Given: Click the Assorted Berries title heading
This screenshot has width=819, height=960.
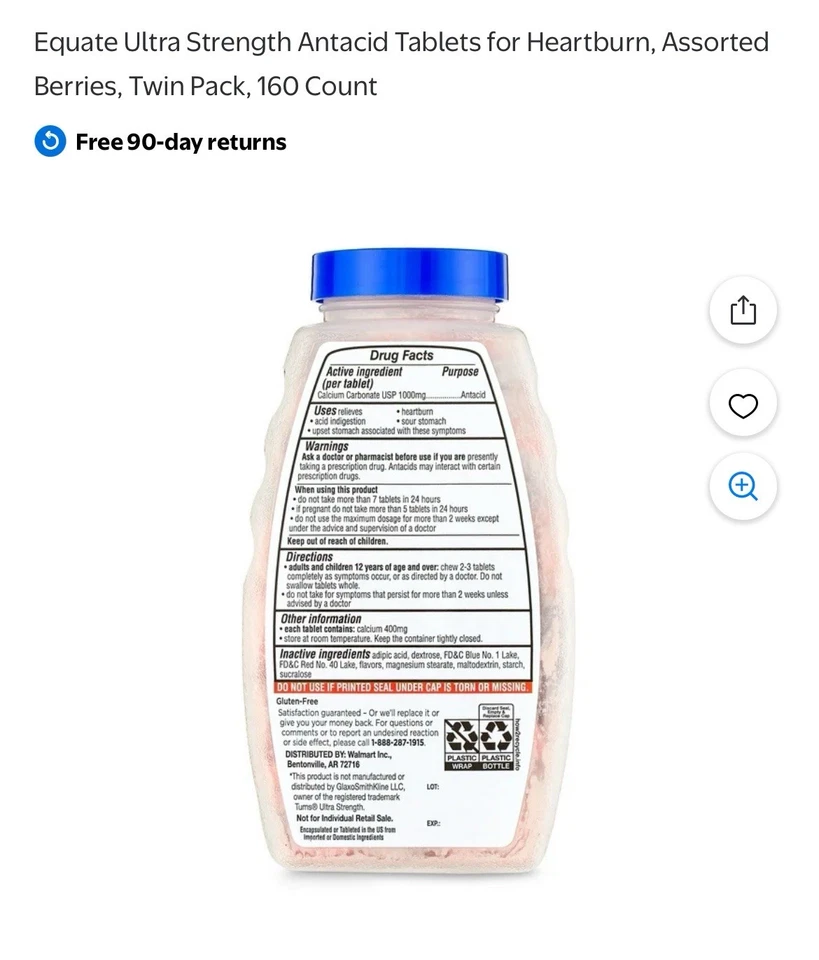Looking at the screenshot, I should [x=400, y=64].
